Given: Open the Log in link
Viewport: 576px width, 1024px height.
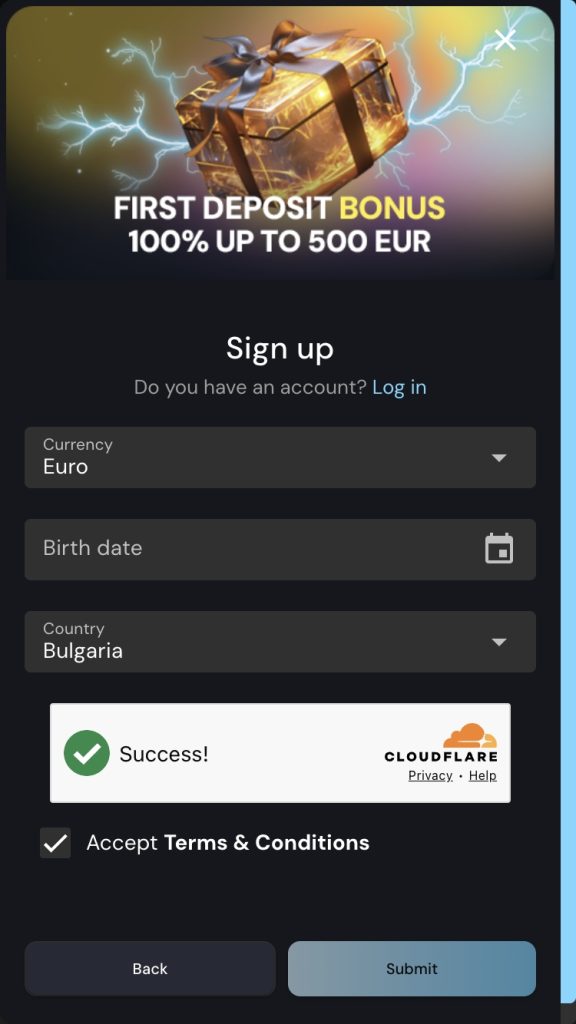Looking at the screenshot, I should tap(399, 387).
